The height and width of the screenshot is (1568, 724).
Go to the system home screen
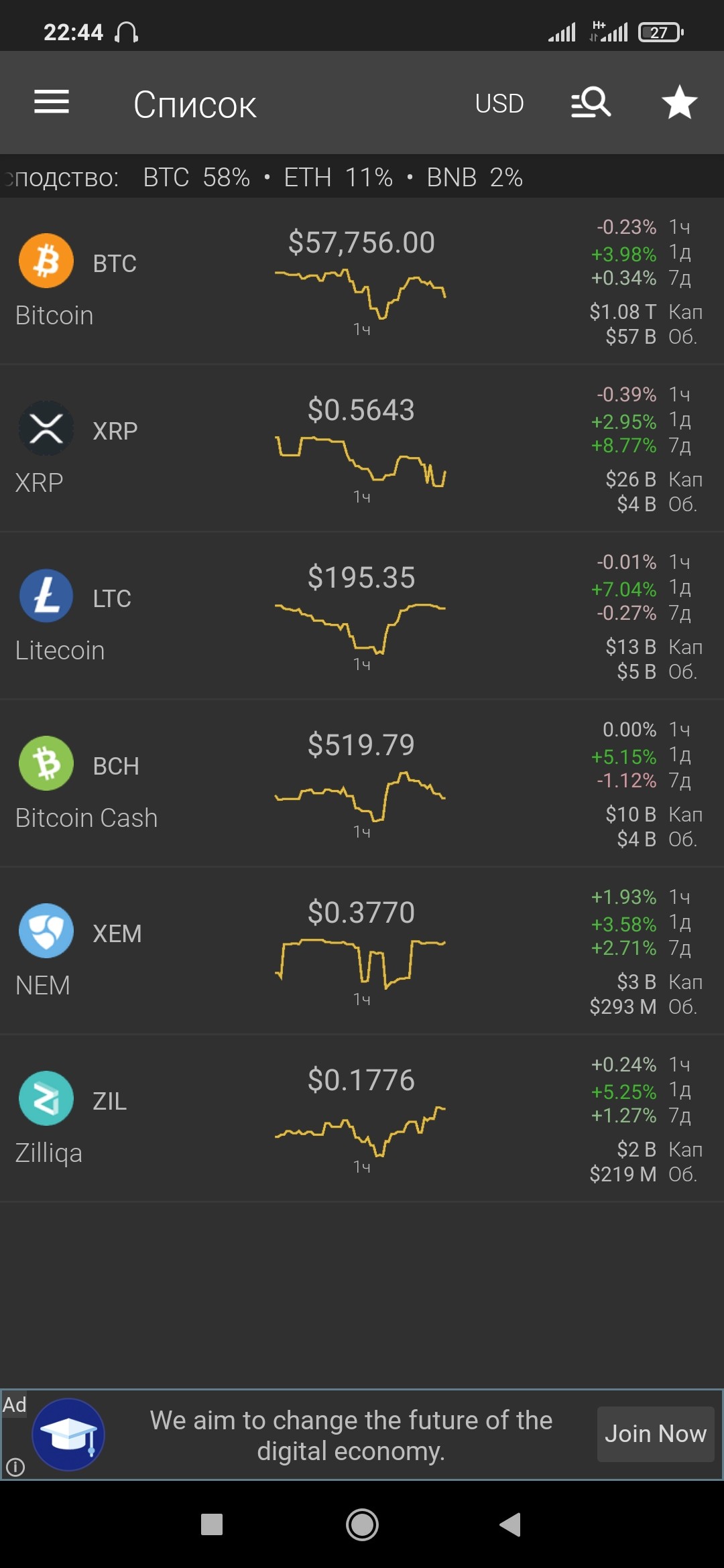362,1525
